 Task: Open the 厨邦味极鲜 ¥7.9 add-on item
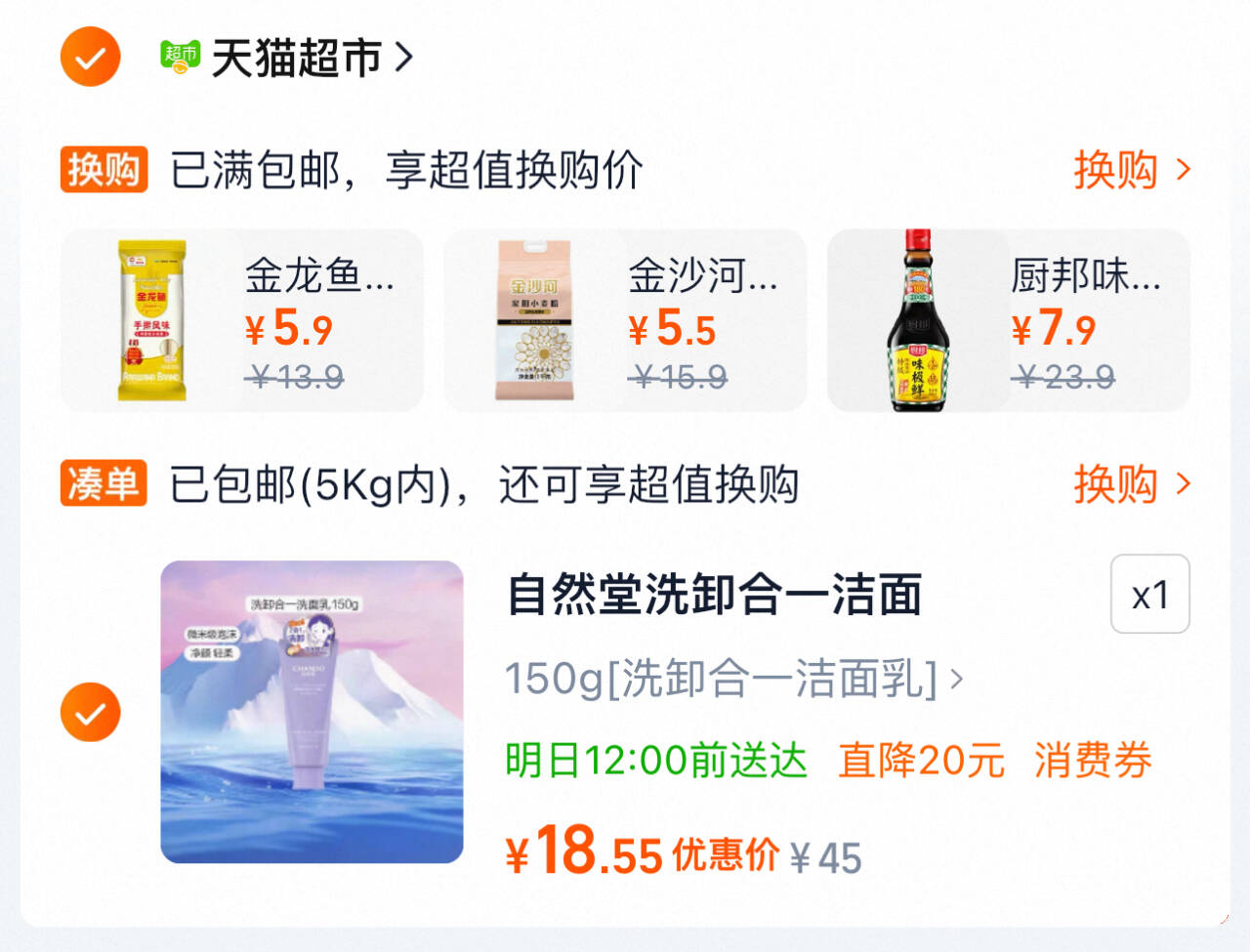1009,320
